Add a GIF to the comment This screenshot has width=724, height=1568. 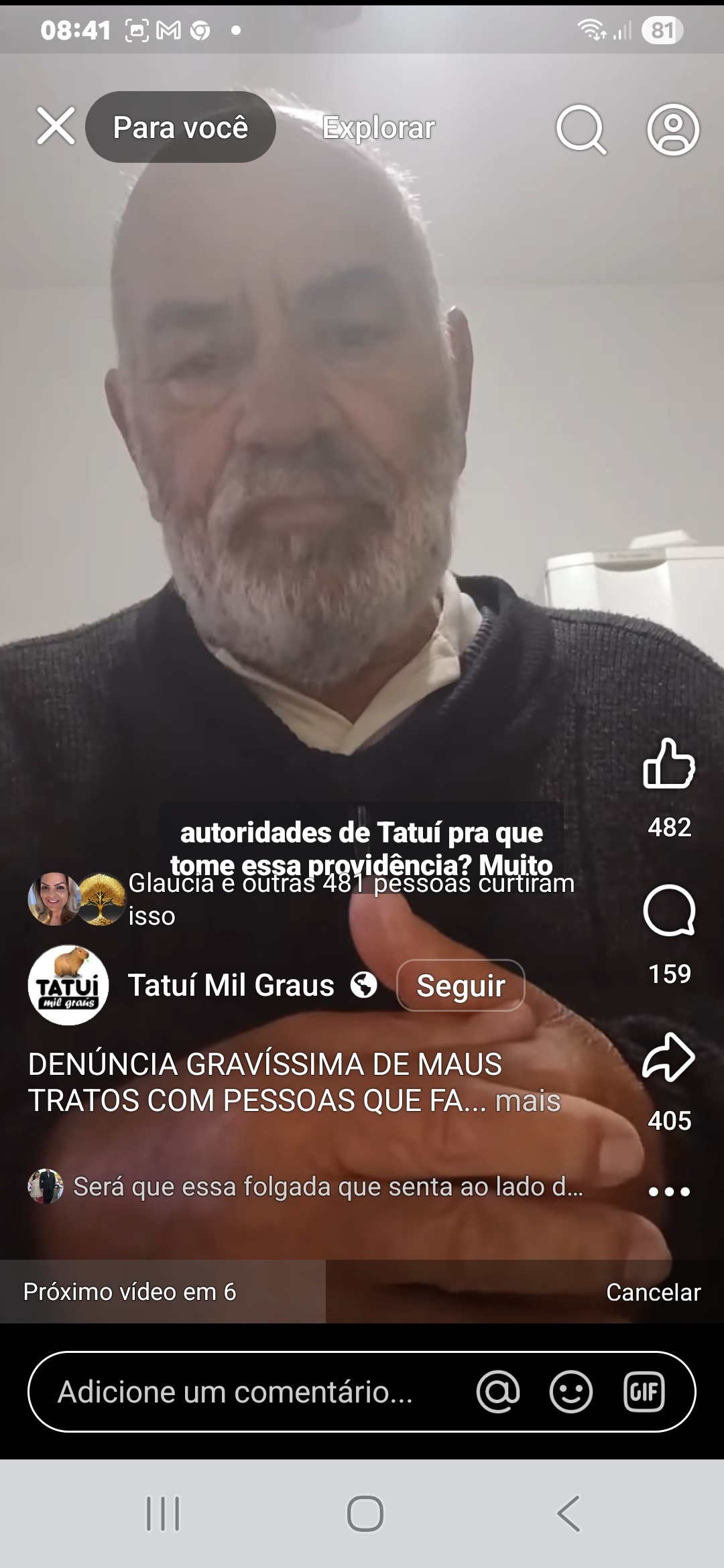644,1392
